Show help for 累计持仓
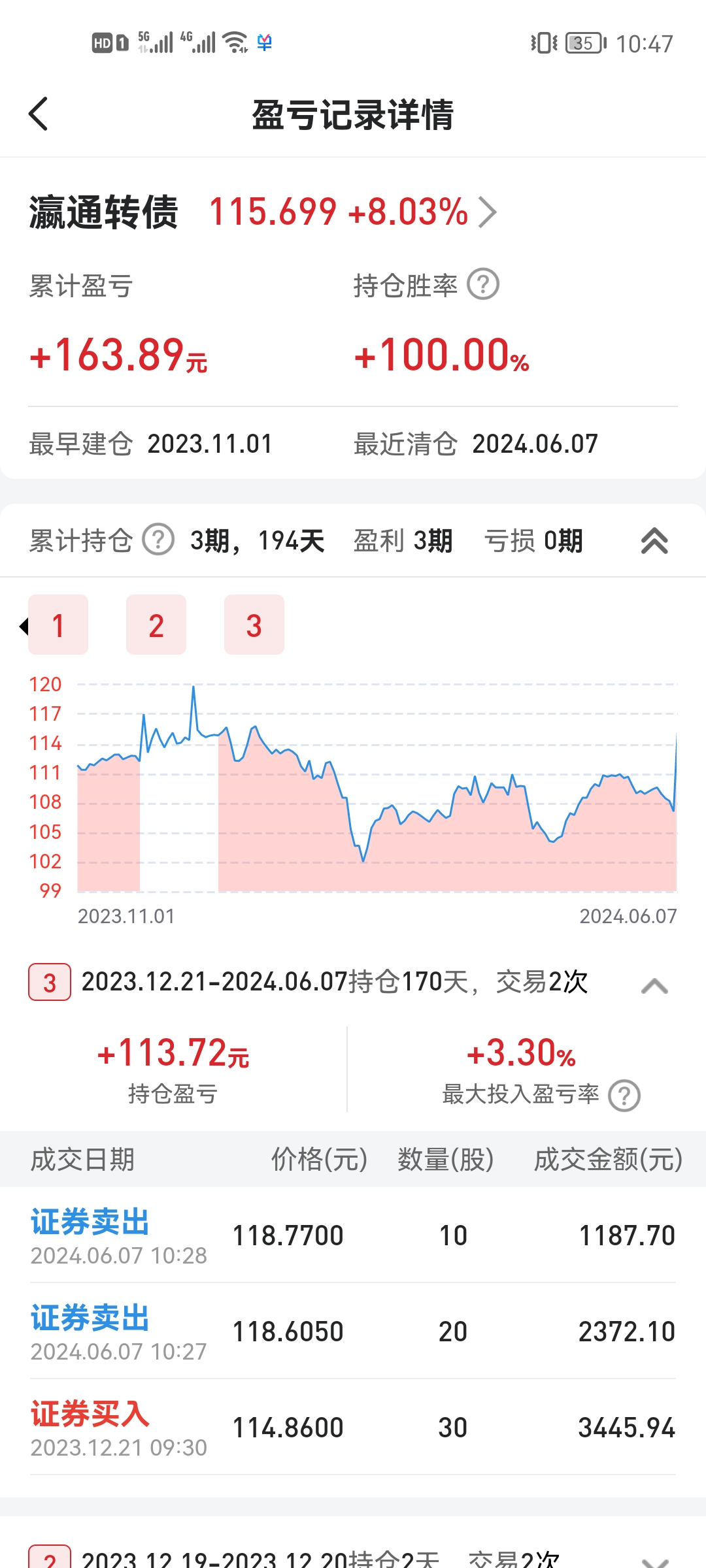 pyautogui.click(x=158, y=540)
